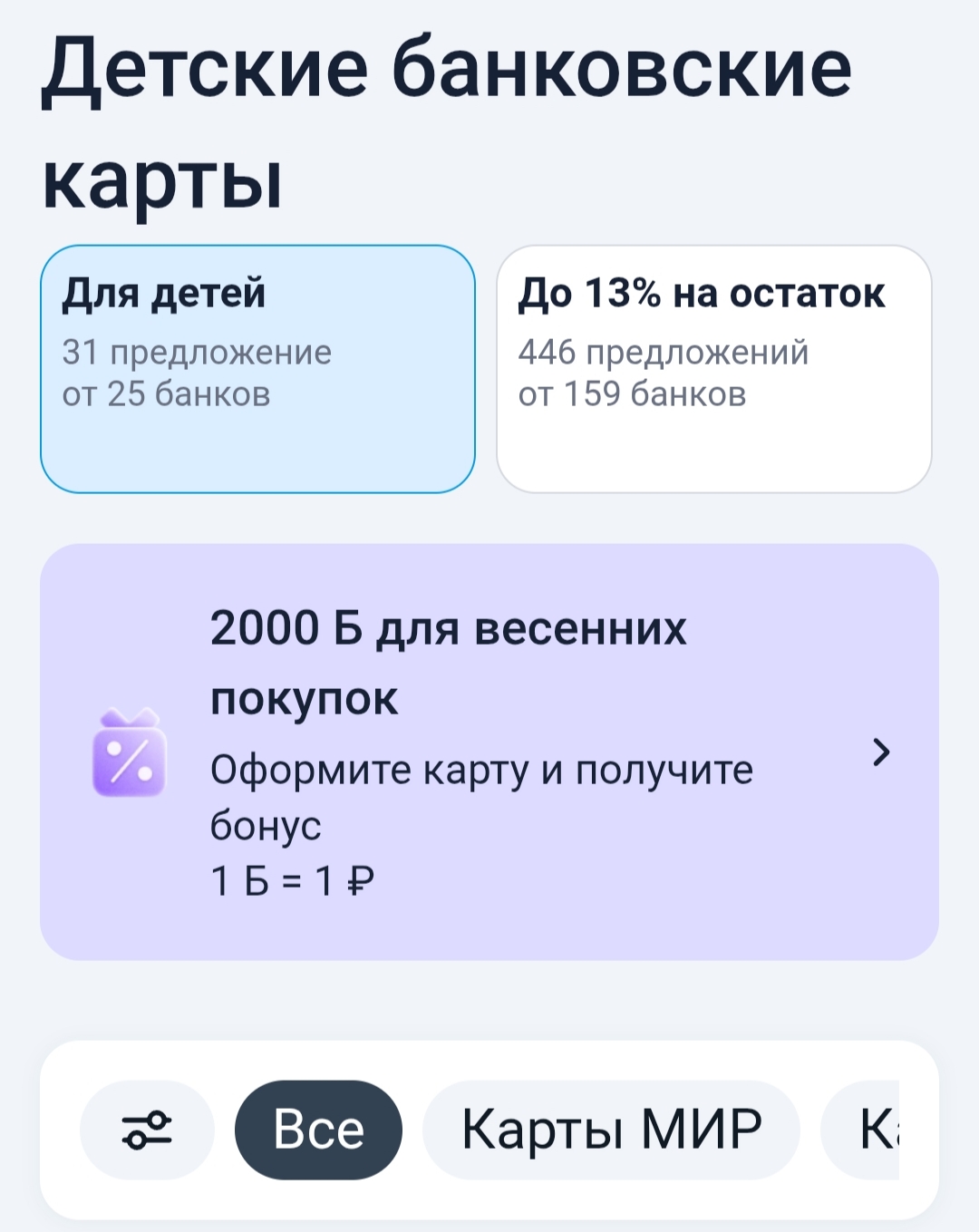Select the «Для детей» card

(x=257, y=369)
